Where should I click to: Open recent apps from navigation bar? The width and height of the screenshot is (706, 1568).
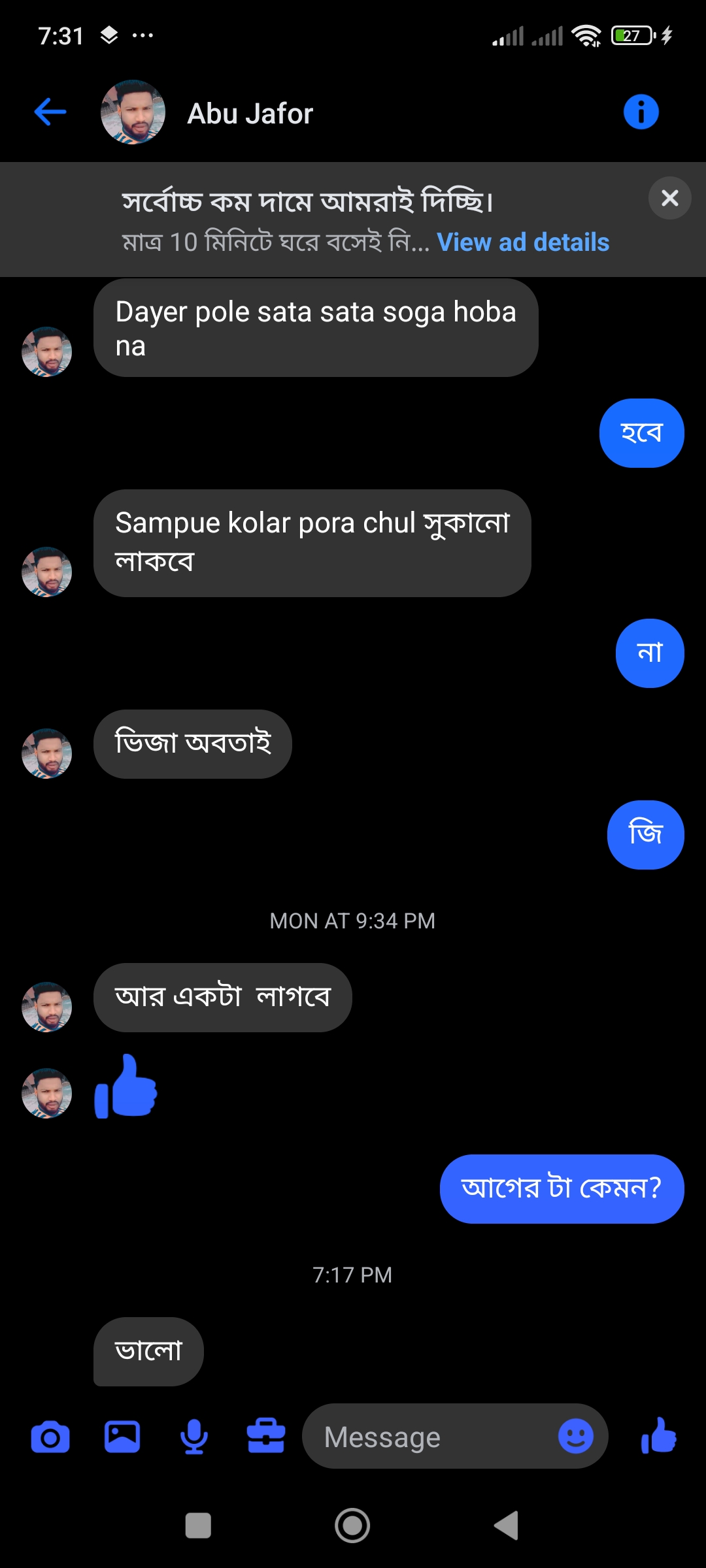(198, 1526)
